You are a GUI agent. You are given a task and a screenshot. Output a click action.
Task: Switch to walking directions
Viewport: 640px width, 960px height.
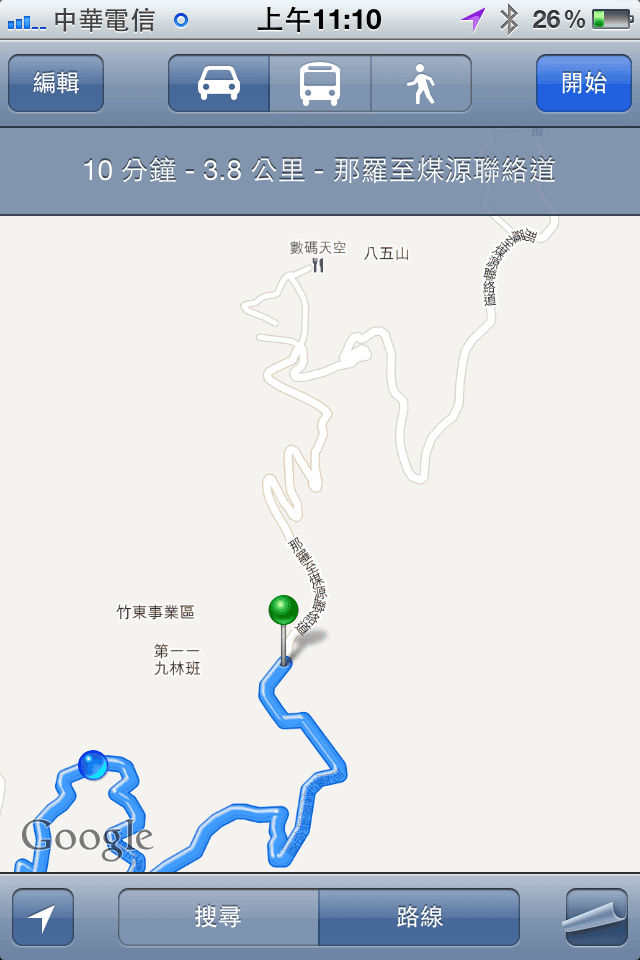point(421,83)
